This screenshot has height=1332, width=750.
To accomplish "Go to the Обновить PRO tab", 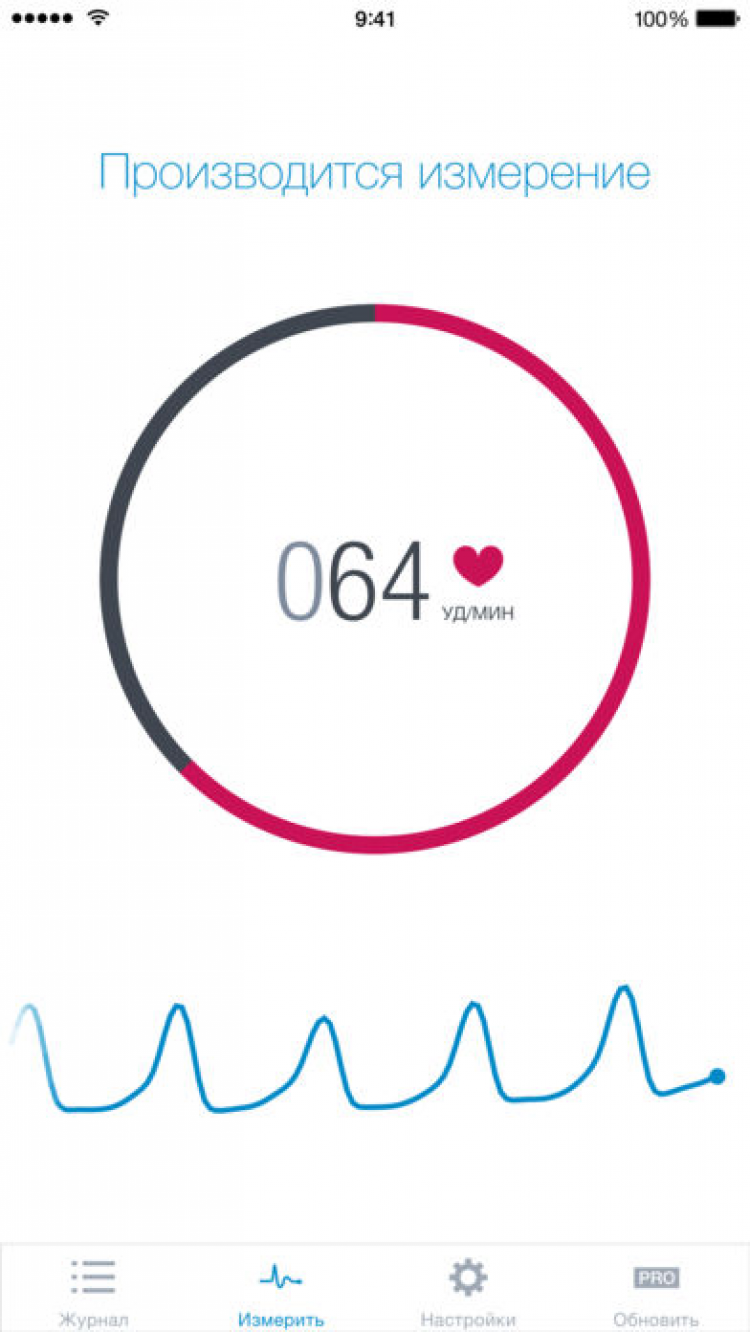I will [x=656, y=1290].
